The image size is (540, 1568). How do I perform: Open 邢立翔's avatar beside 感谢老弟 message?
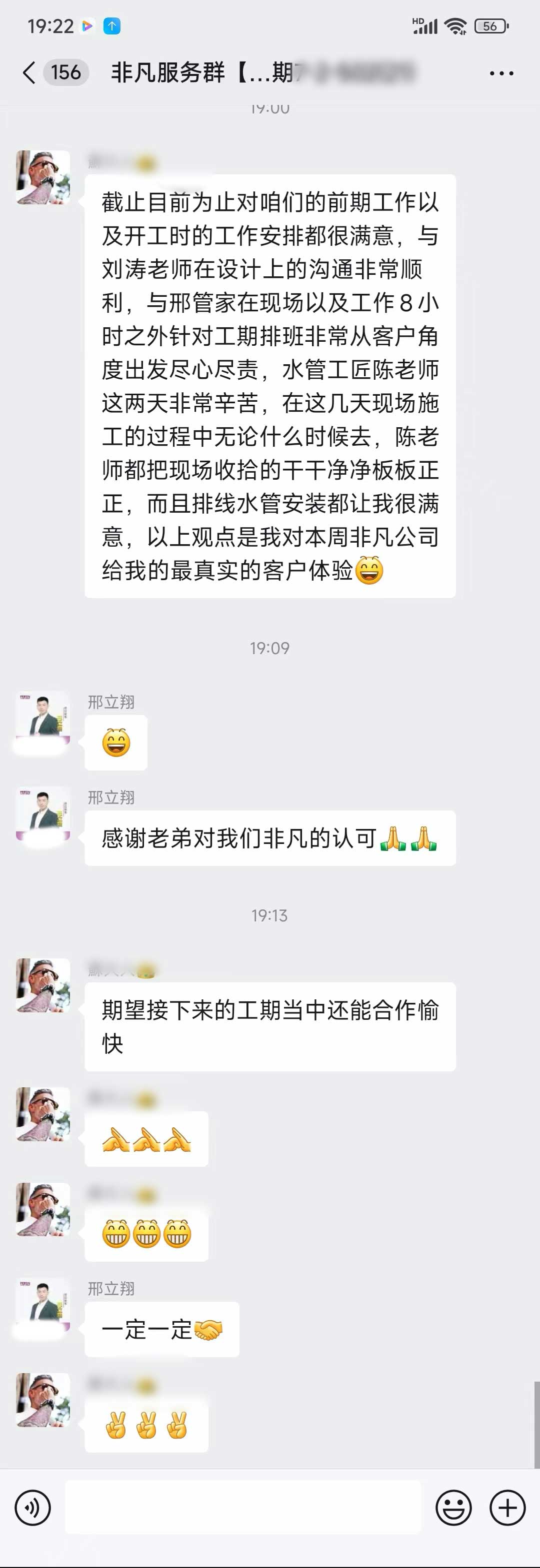(42, 814)
